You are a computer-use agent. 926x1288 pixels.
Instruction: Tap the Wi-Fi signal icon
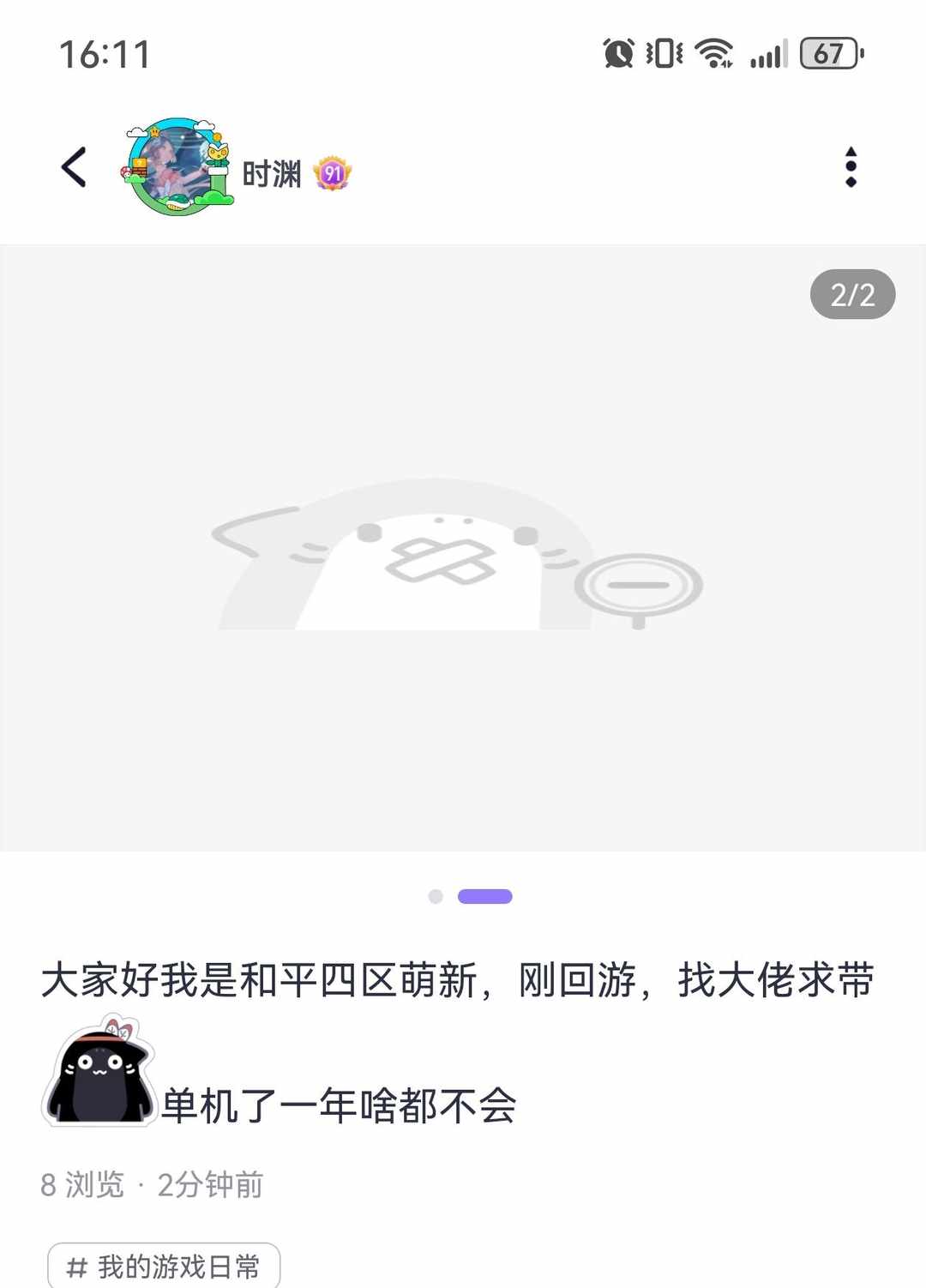pyautogui.click(x=714, y=53)
